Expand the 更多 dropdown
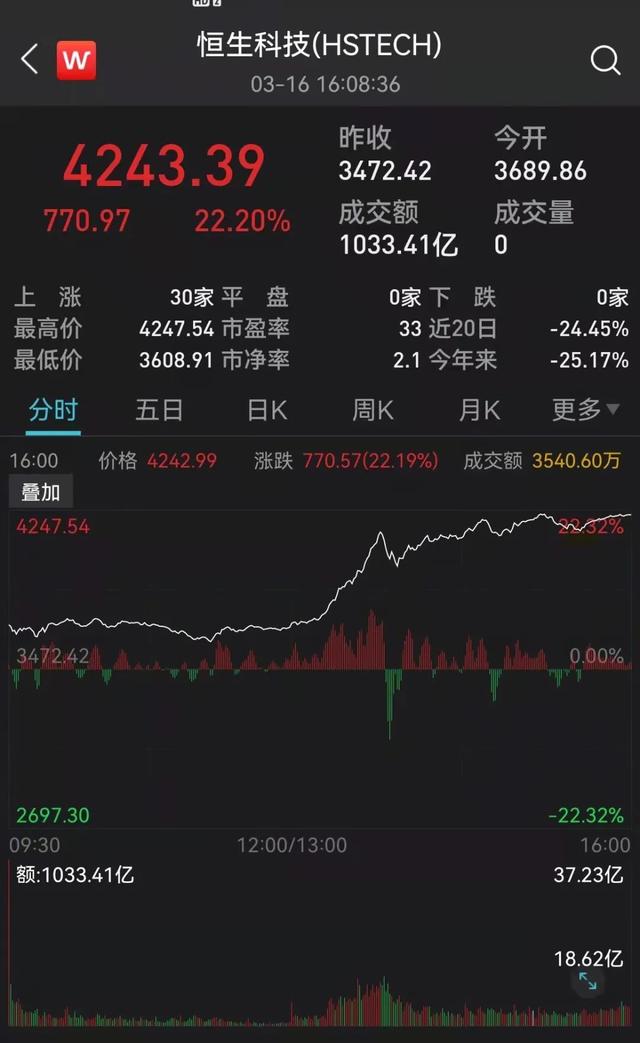Screen dimensions: 640x1043 585,410
